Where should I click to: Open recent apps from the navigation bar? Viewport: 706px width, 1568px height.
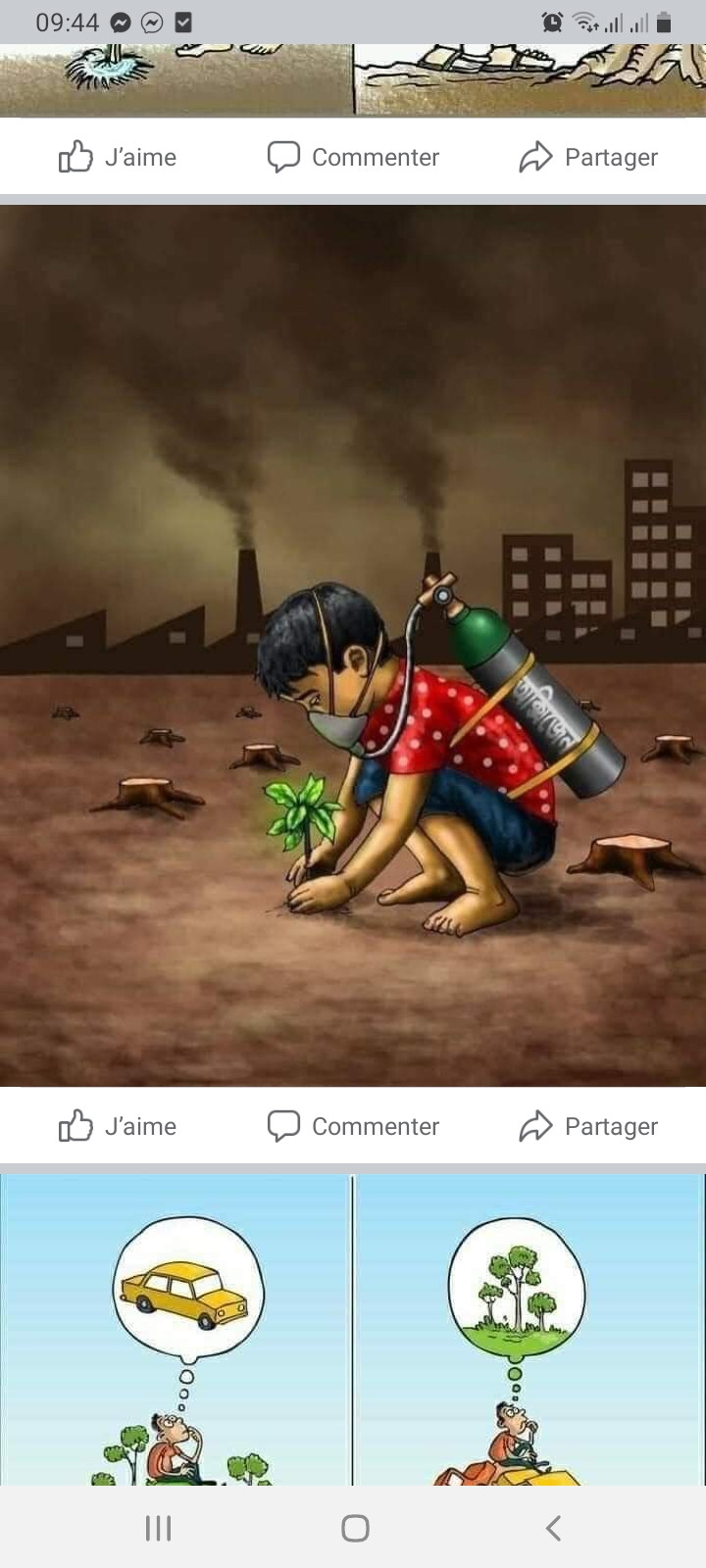[158, 1528]
